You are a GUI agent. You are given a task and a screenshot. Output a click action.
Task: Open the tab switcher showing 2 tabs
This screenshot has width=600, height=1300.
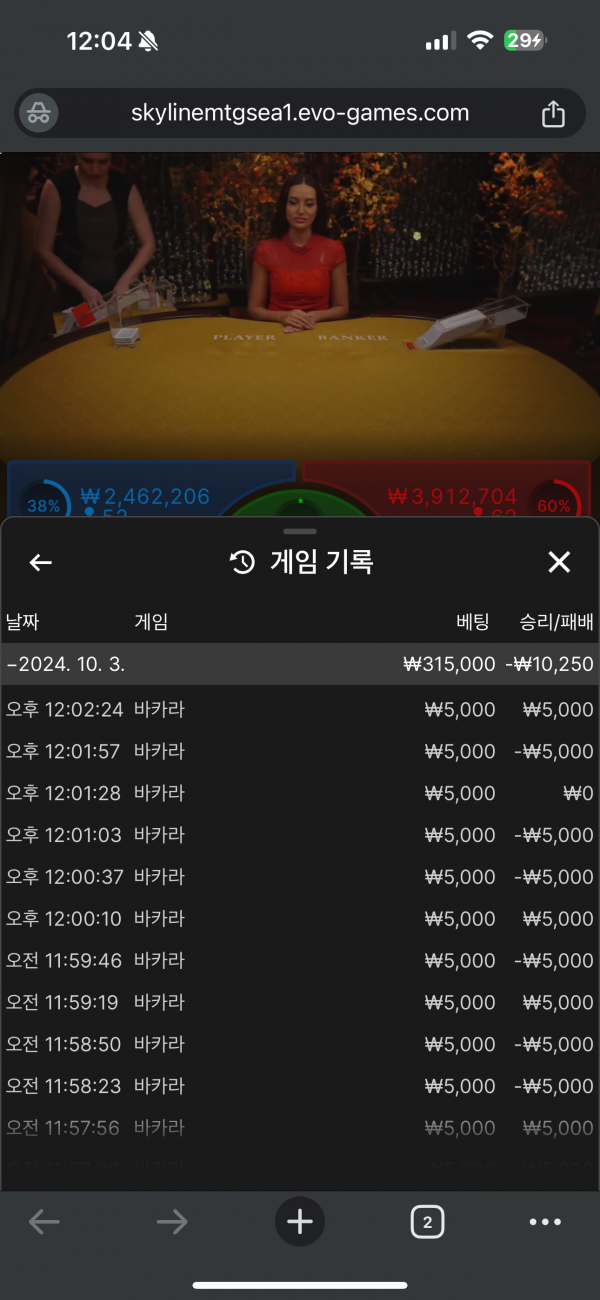tap(427, 1221)
